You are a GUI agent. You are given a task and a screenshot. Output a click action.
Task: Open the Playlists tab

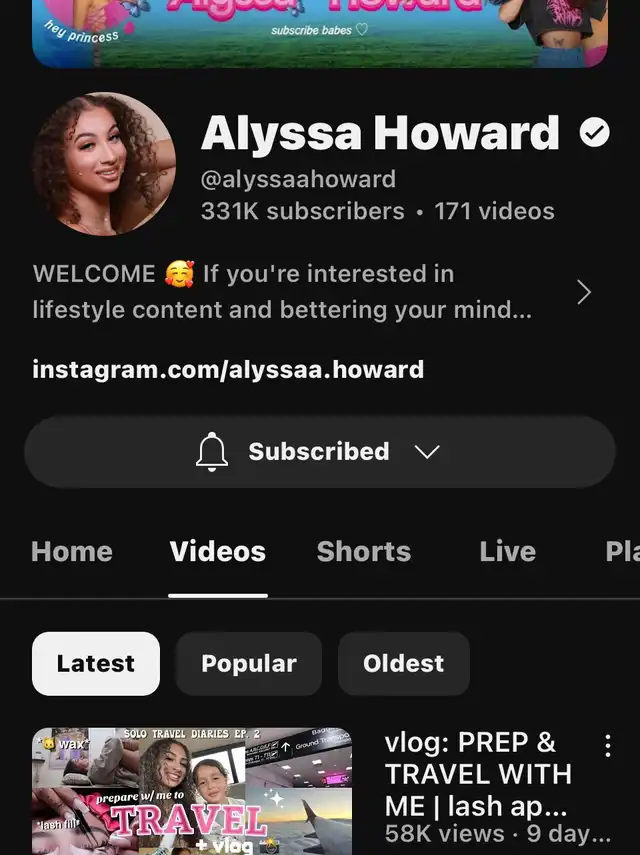click(622, 551)
